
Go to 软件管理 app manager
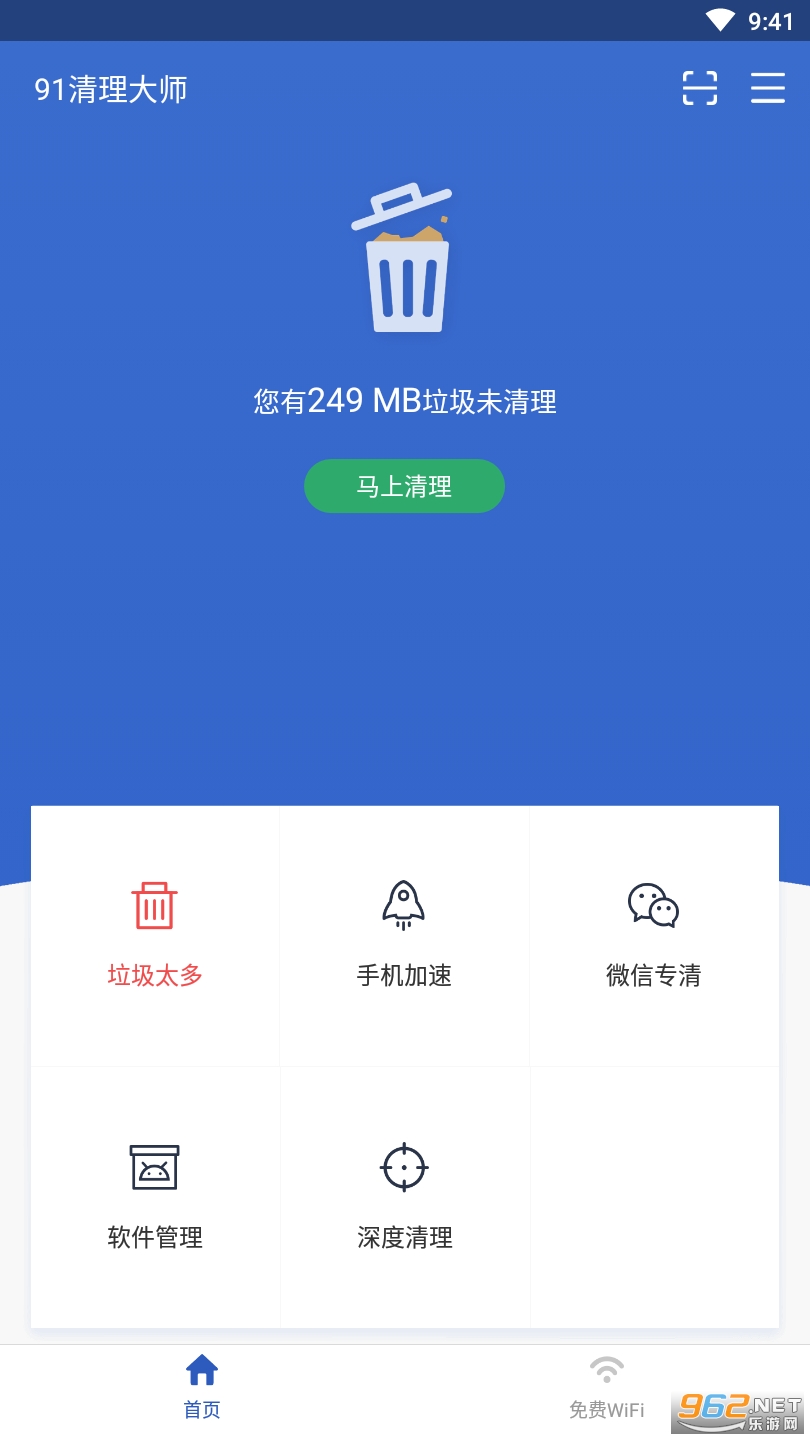(x=155, y=1196)
